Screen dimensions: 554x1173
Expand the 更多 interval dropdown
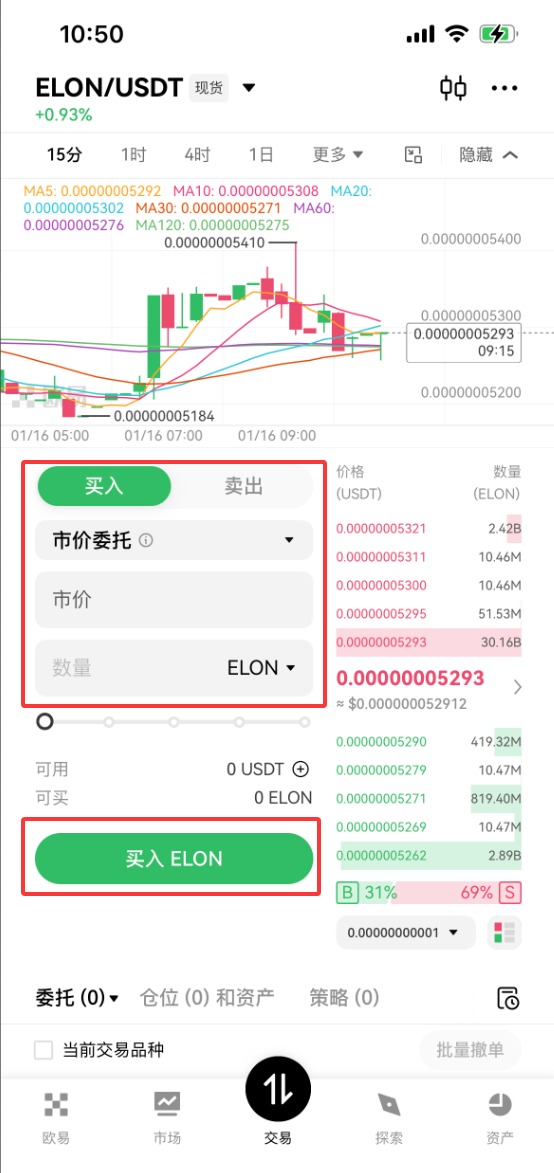[338, 155]
